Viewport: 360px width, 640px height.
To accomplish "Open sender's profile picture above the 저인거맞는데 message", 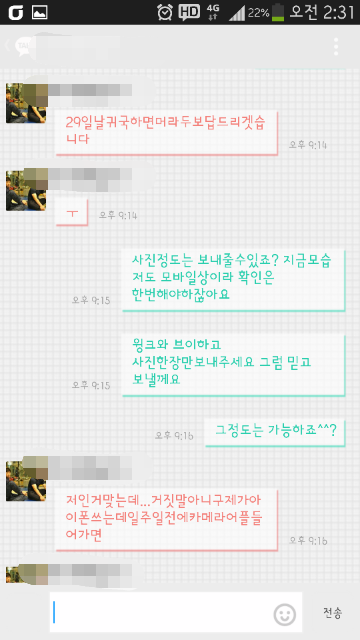I will (x=26, y=481).
